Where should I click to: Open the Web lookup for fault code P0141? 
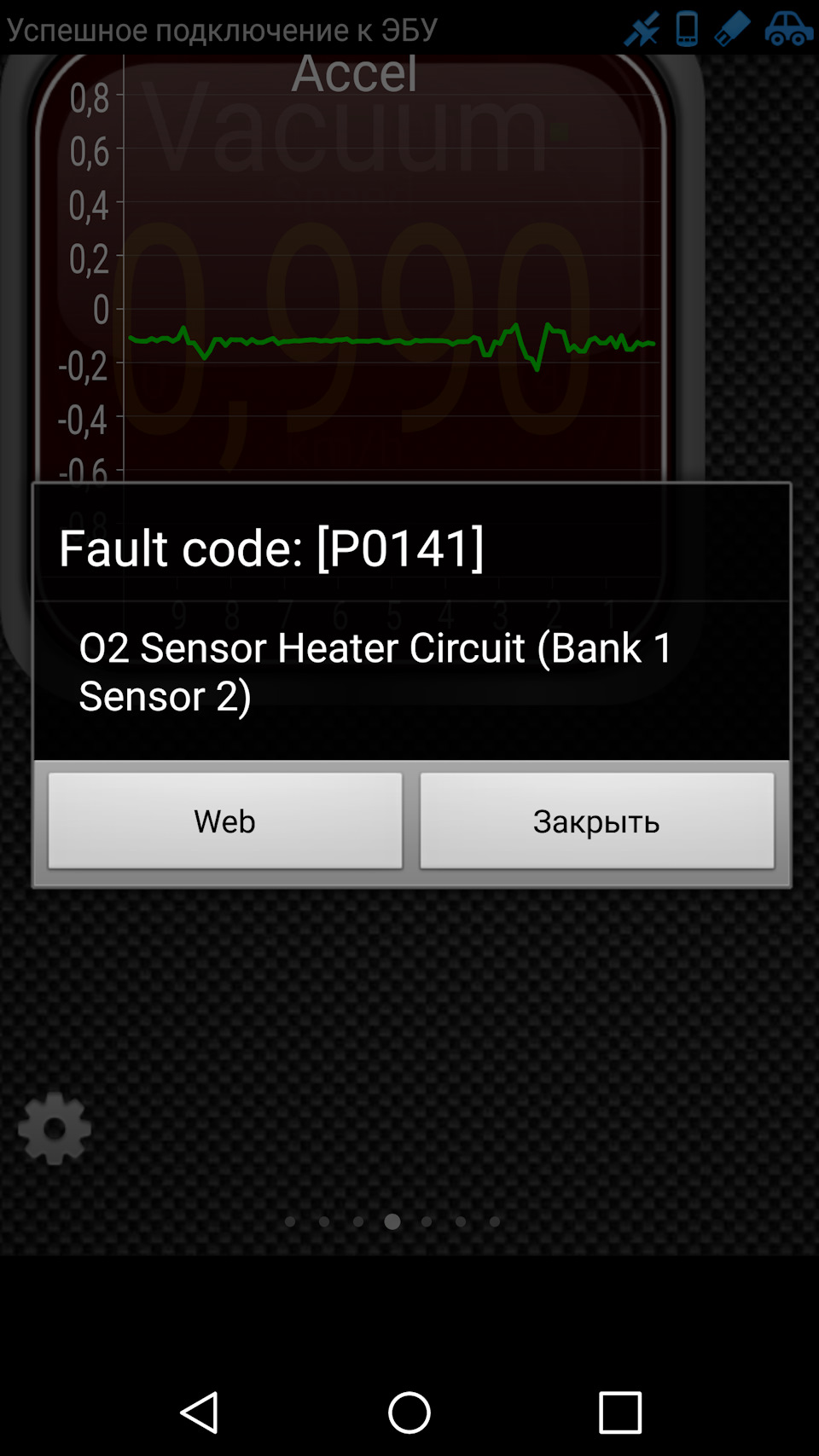coord(225,821)
